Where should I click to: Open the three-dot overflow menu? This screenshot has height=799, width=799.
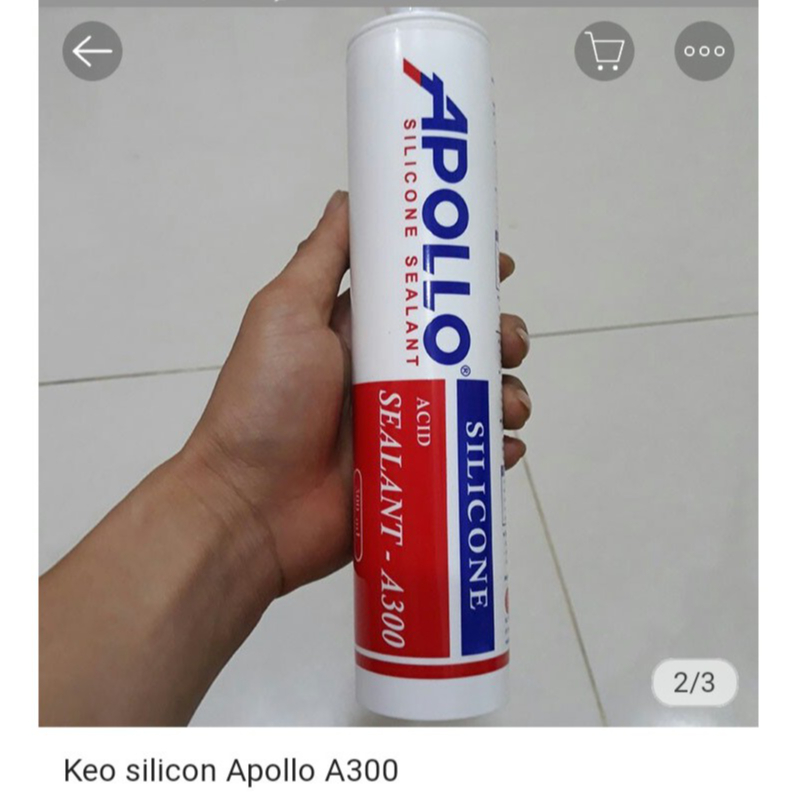pos(704,51)
